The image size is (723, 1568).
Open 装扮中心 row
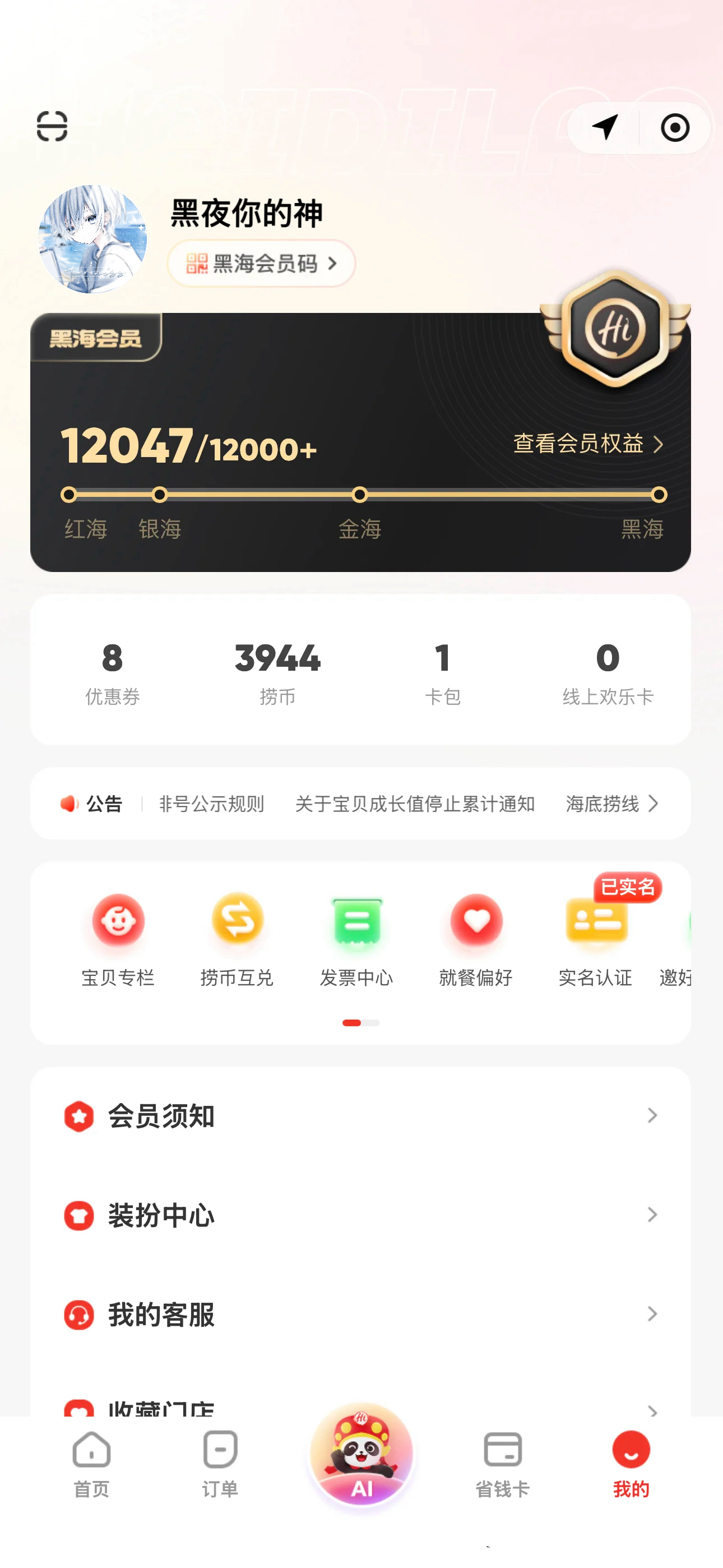[360, 1215]
